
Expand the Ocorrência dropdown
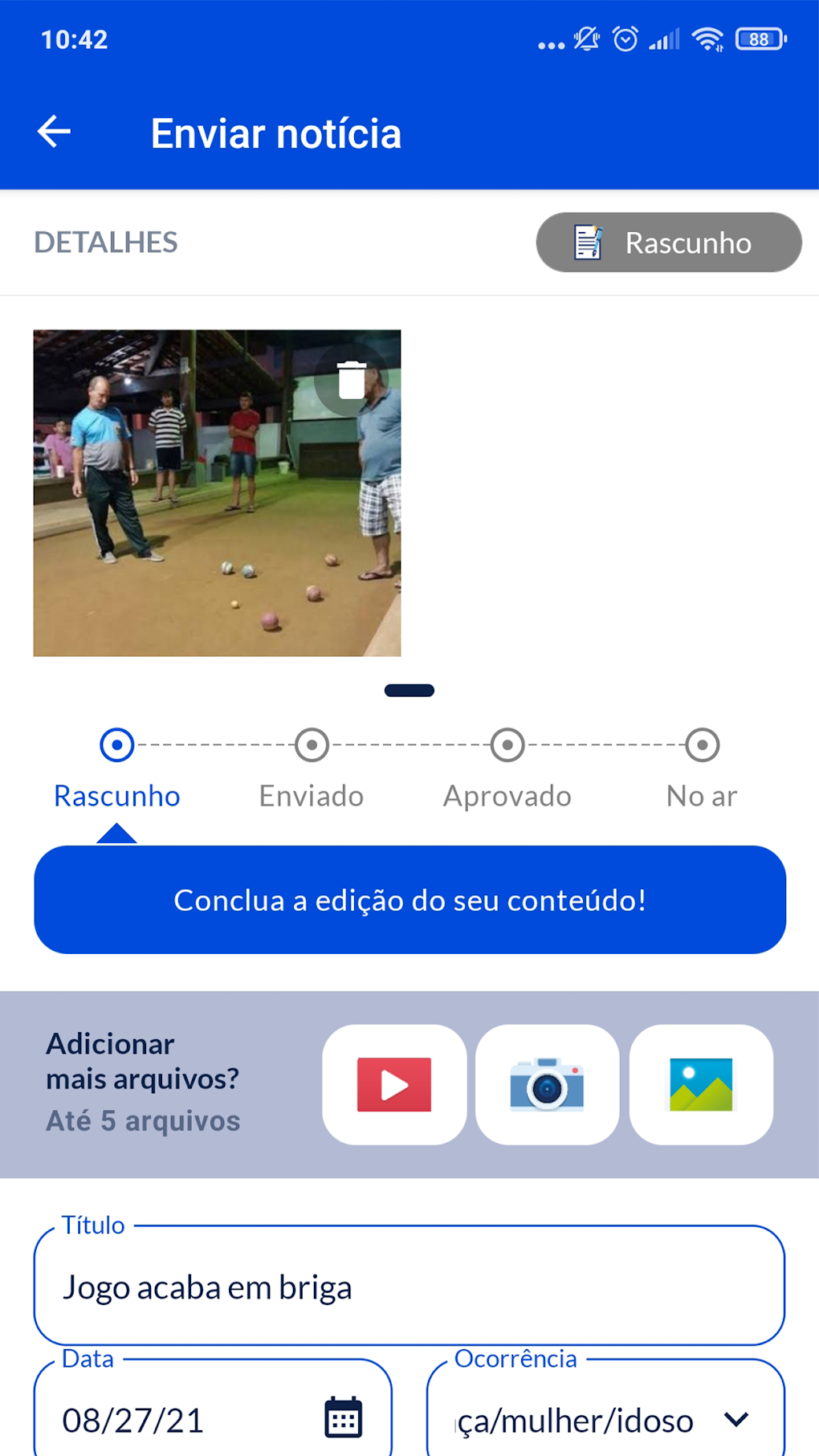point(735,1420)
